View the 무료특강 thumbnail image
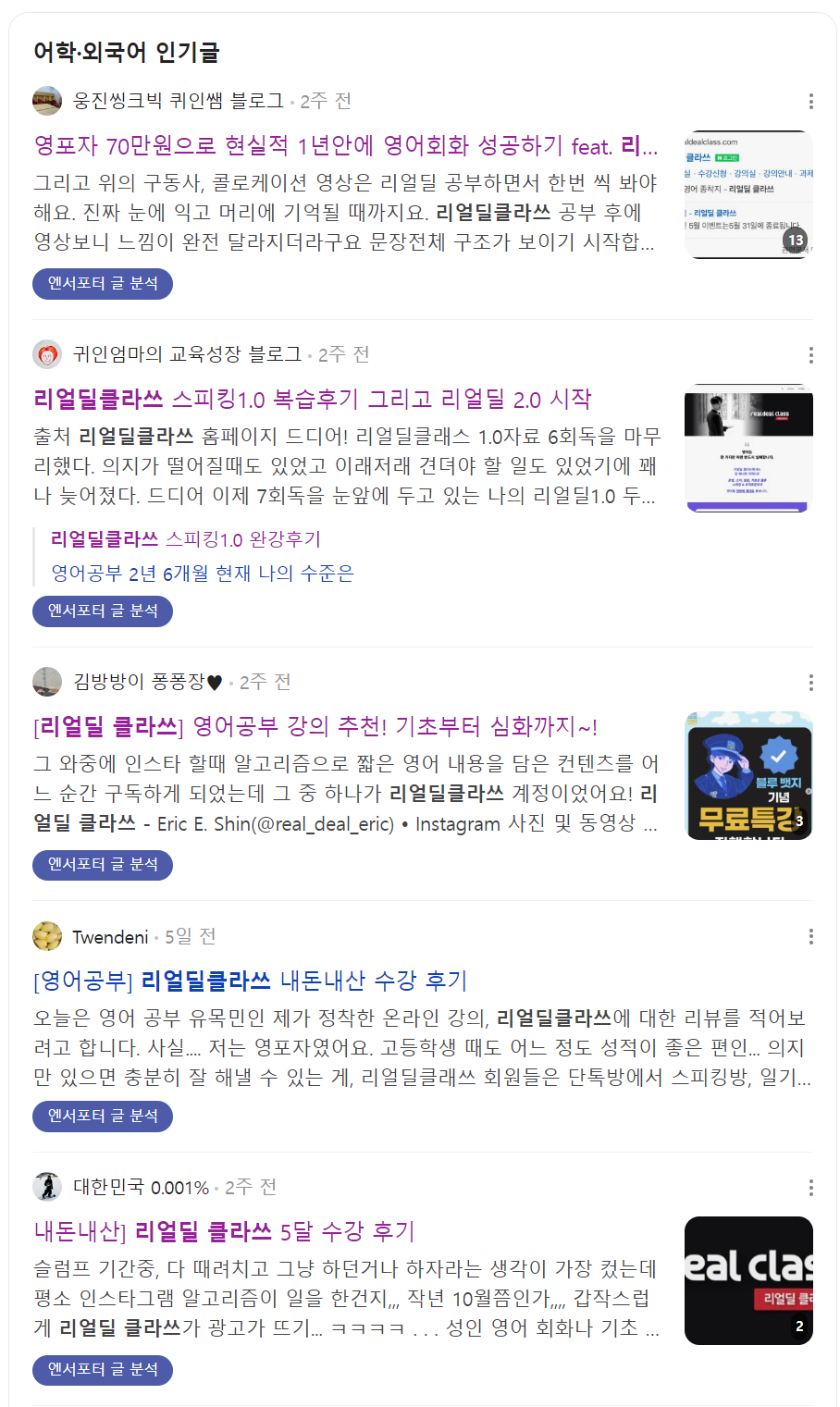This screenshot has width=840, height=1407. pyautogui.click(x=748, y=775)
